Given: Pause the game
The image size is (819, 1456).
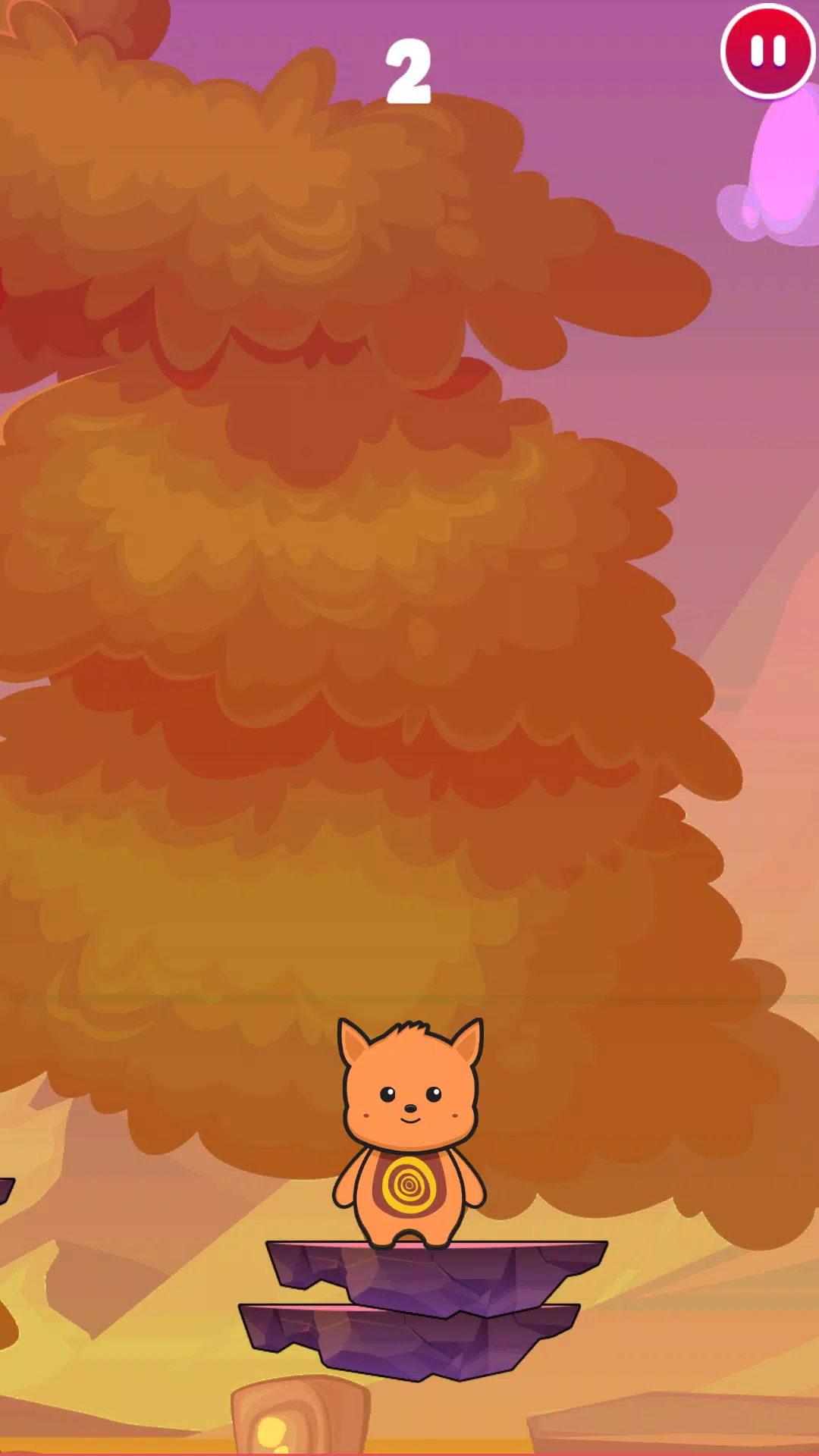Looking at the screenshot, I should pyautogui.click(x=767, y=52).
